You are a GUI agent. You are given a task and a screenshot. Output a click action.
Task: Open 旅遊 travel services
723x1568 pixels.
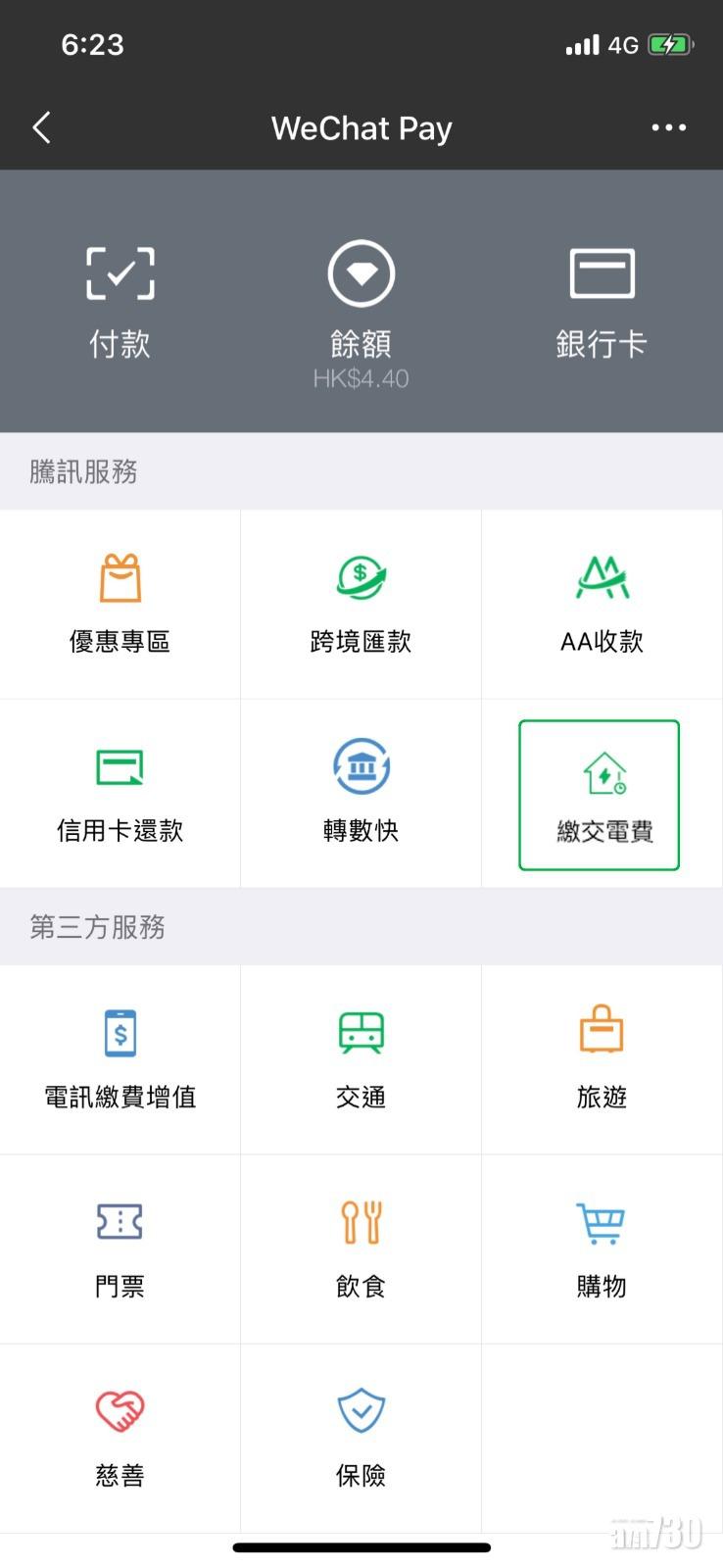point(602,1059)
